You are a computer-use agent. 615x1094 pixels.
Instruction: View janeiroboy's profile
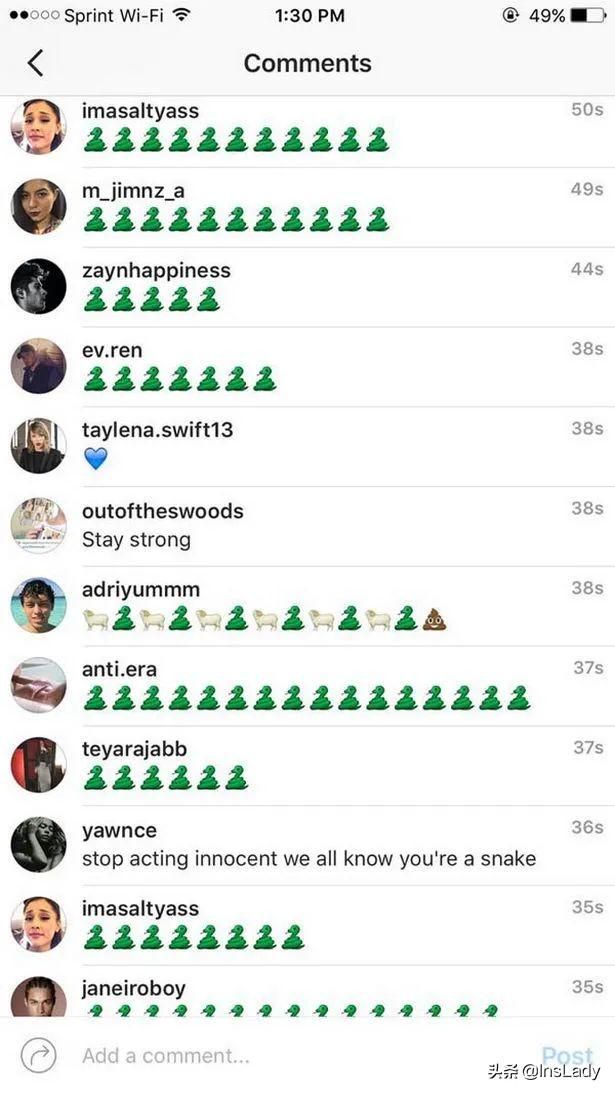tap(133, 989)
